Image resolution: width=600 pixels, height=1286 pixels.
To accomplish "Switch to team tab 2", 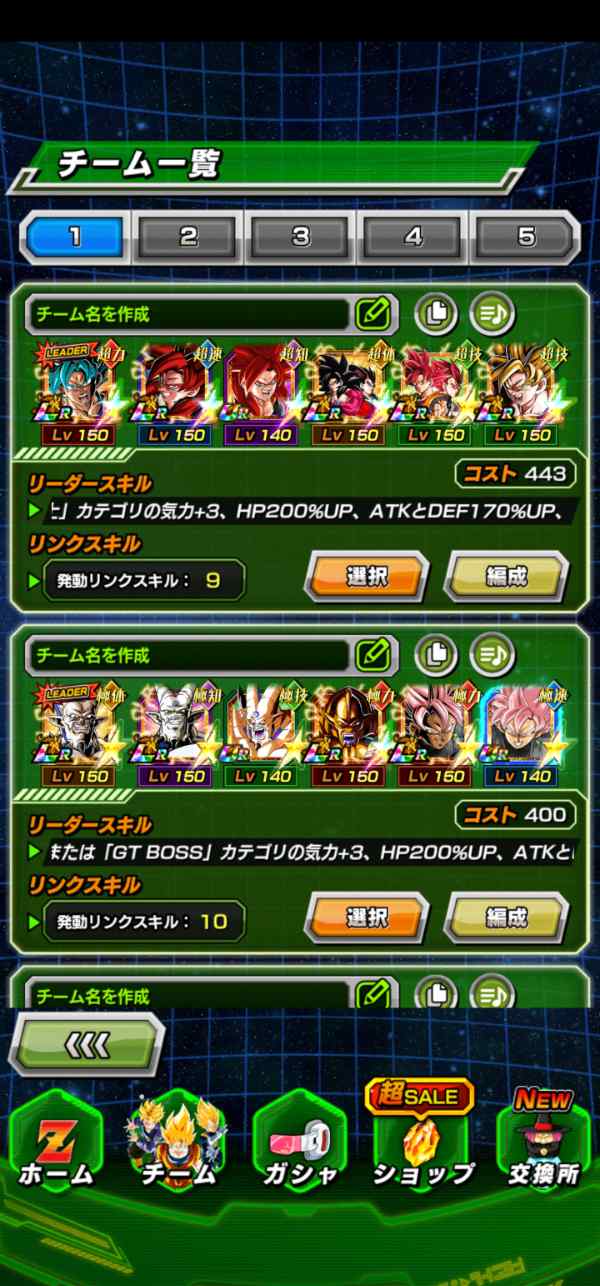I will click(x=188, y=237).
